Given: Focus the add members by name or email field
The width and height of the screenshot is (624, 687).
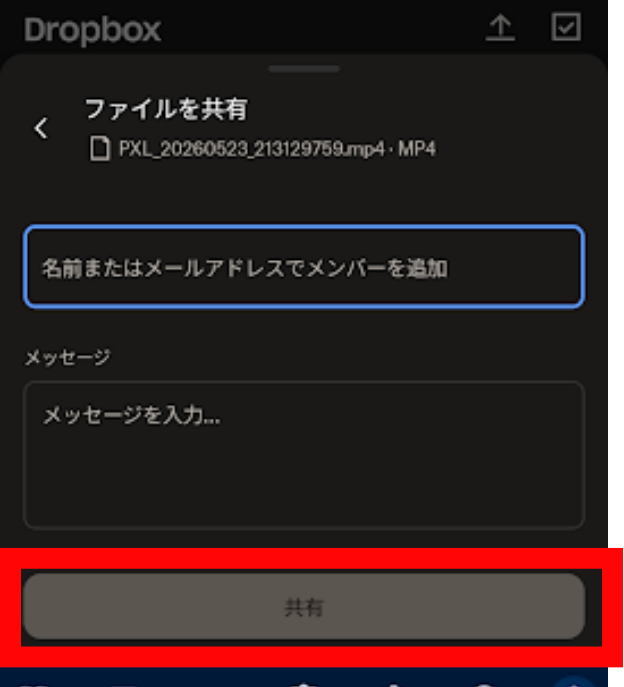Looking at the screenshot, I should click(x=304, y=267).
